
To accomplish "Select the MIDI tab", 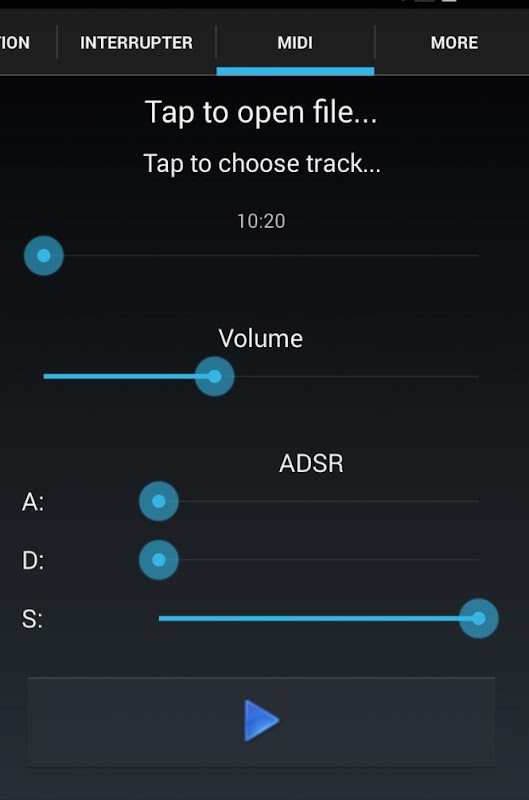I will pyautogui.click(x=295, y=42).
